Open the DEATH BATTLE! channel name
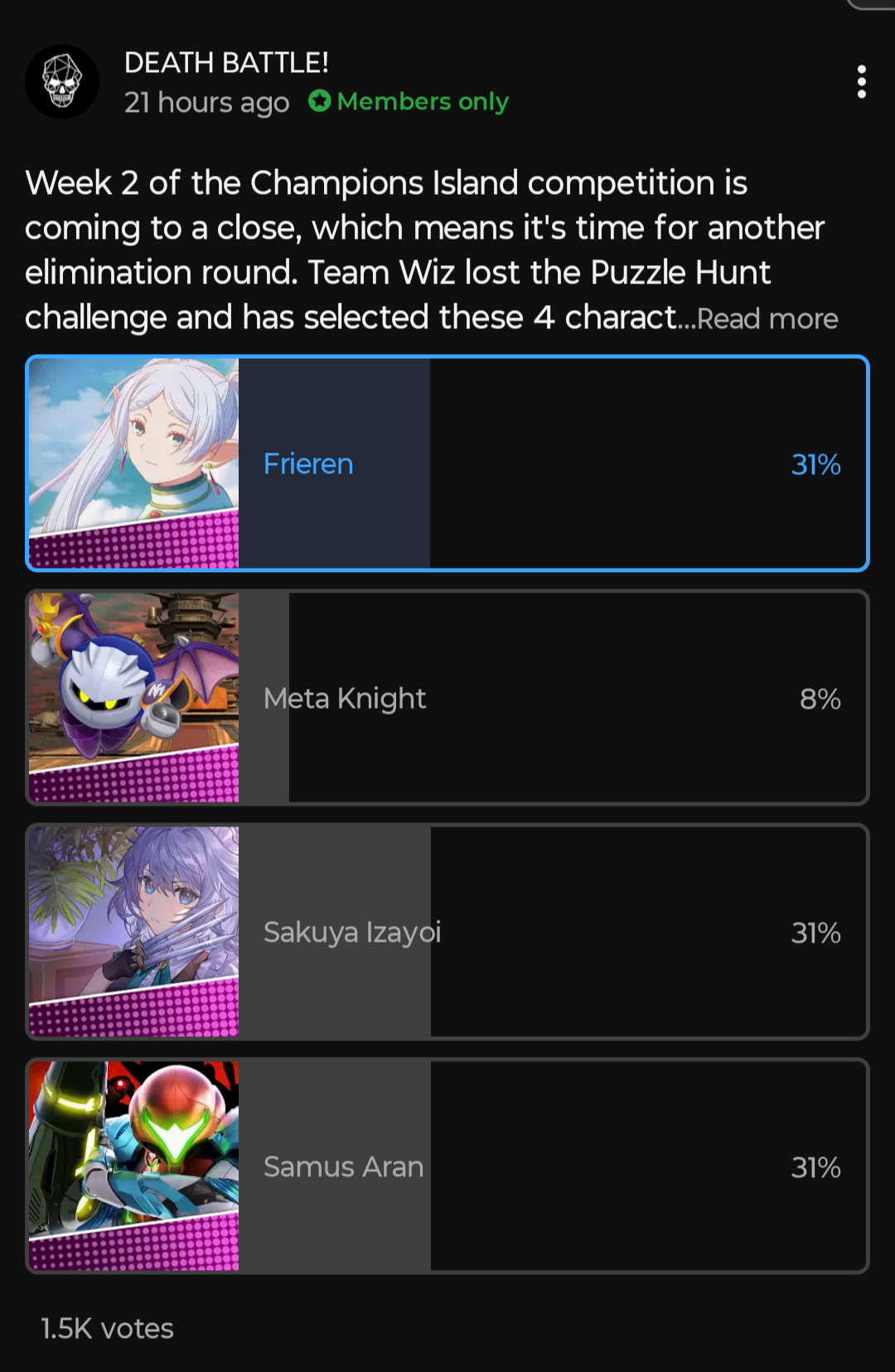The width and height of the screenshot is (895, 1372). (226, 62)
